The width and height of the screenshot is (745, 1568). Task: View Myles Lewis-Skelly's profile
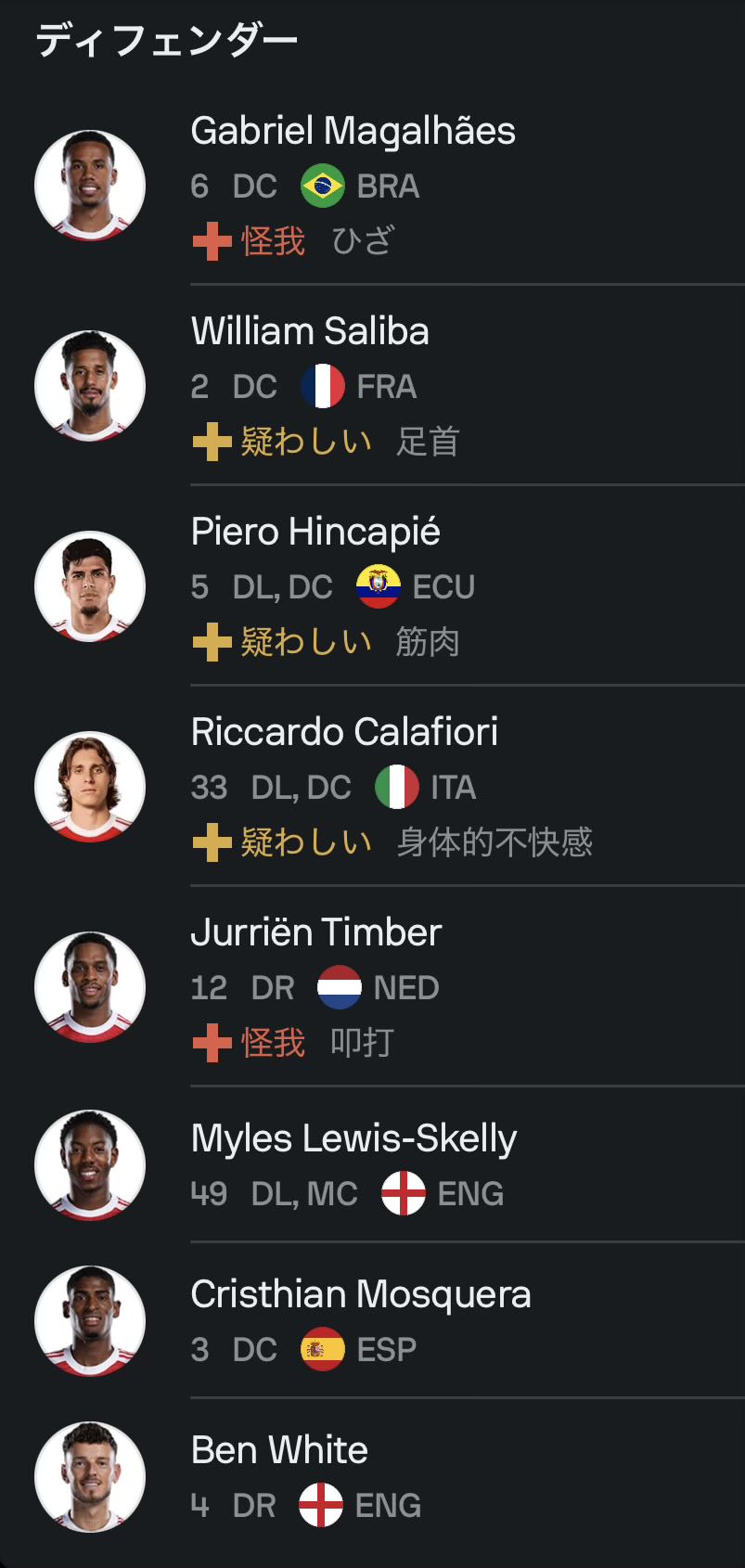click(353, 1139)
